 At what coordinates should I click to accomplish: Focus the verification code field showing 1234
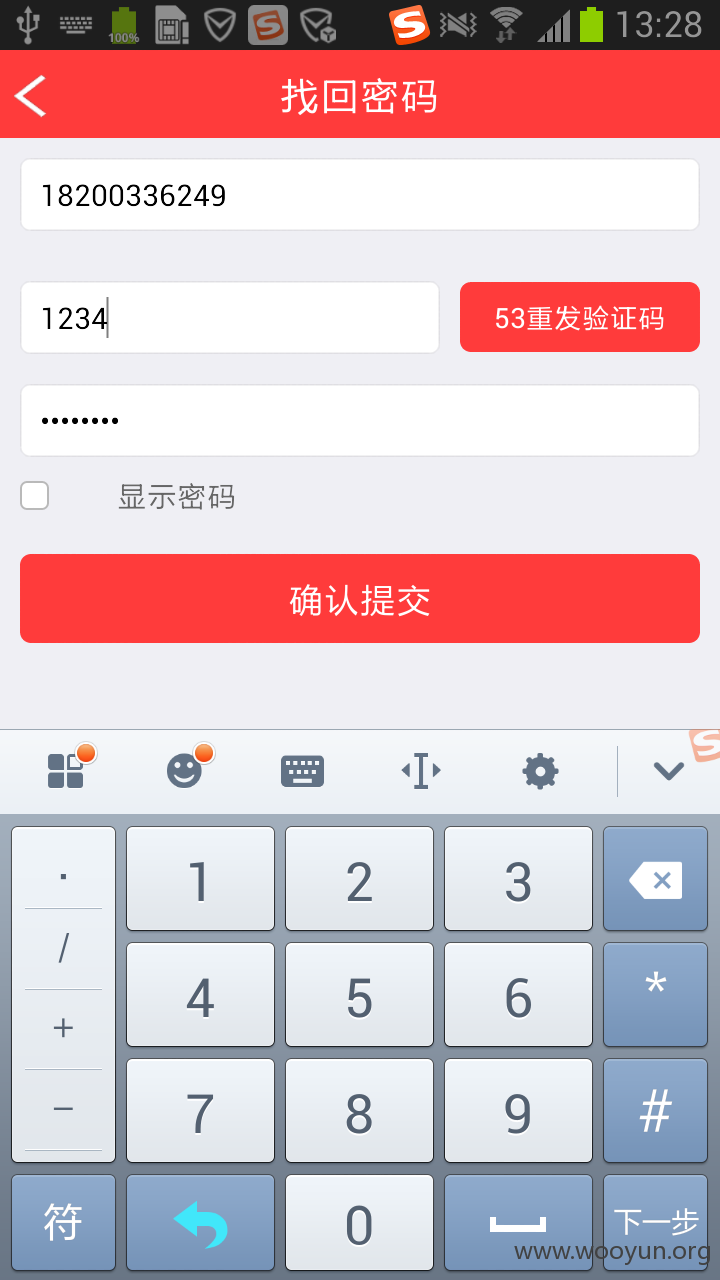point(230,318)
